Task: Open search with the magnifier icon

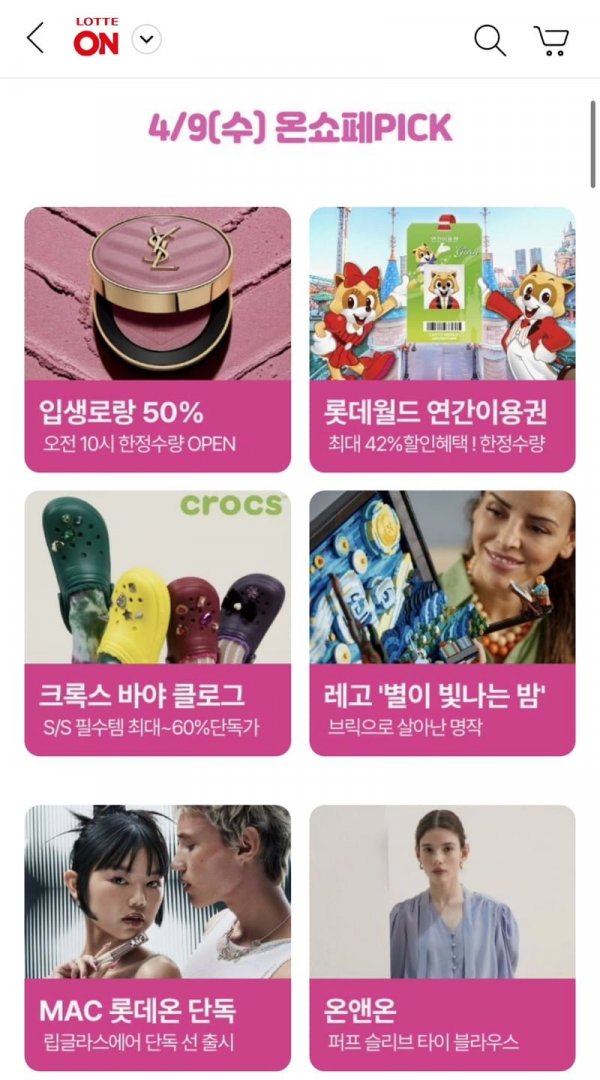Action: (489, 39)
